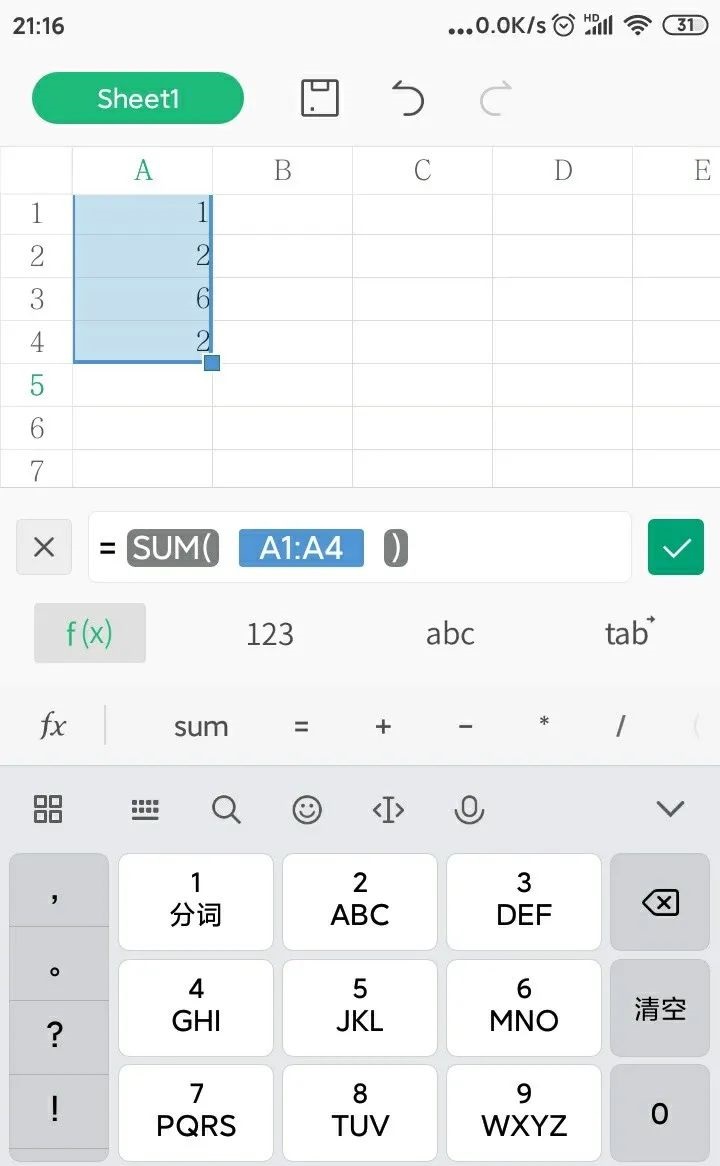Insert the division slash operator
The width and height of the screenshot is (720, 1166).
[x=620, y=726]
